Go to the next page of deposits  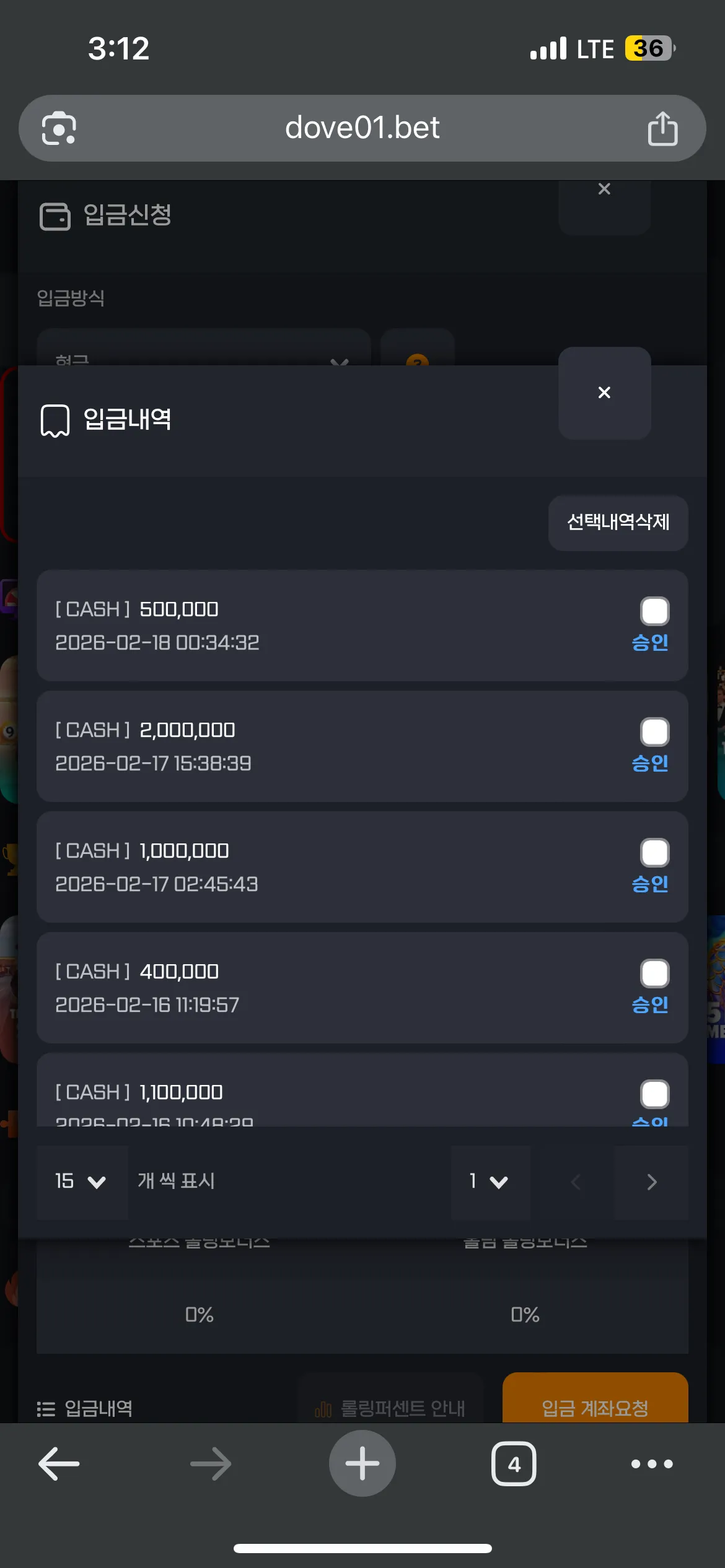tap(651, 1182)
